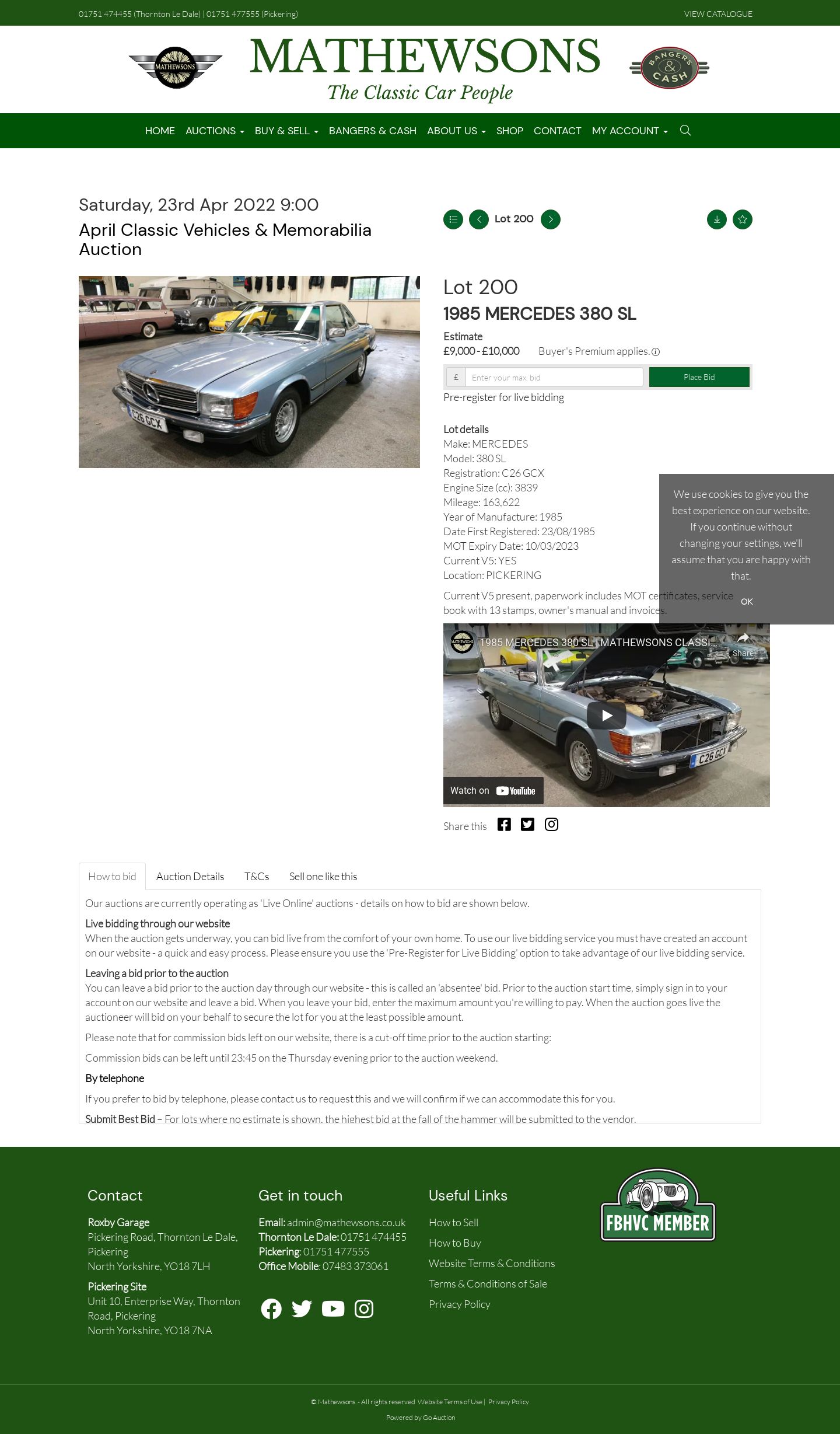
Task: Tap the download icon beside star
Action: 717,219
